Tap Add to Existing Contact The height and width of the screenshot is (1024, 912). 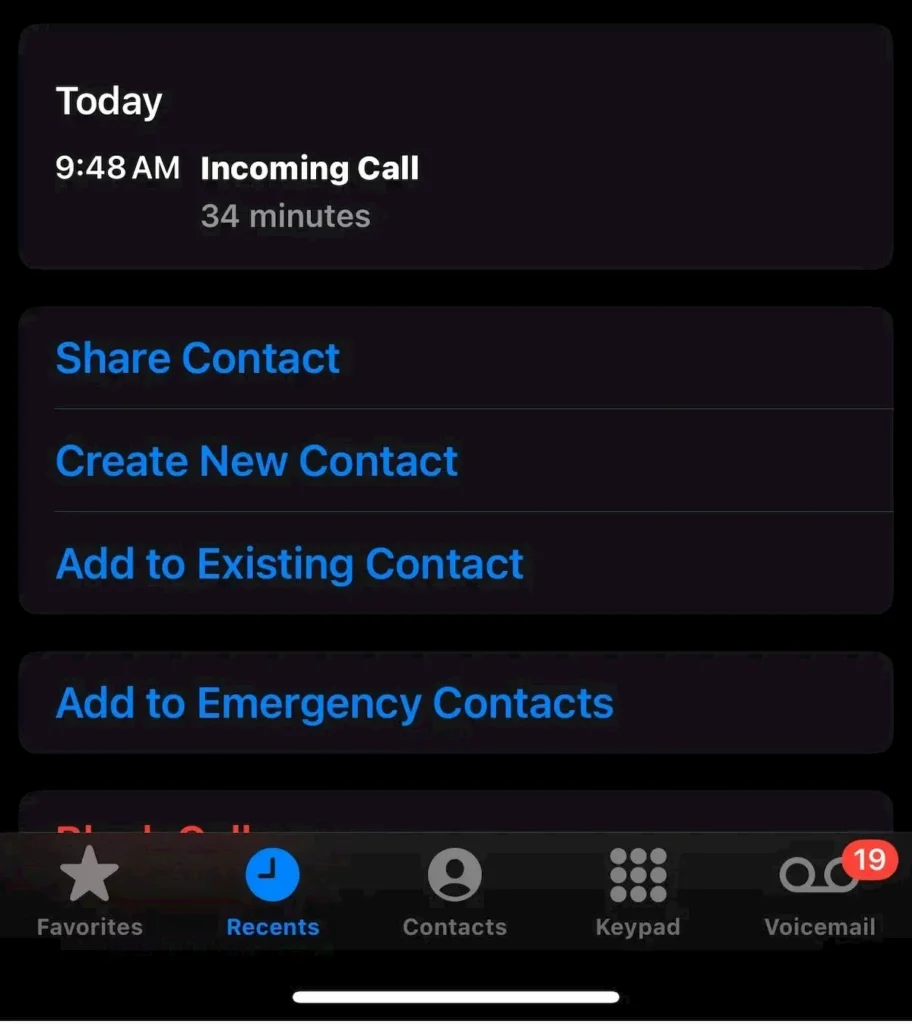tap(289, 564)
